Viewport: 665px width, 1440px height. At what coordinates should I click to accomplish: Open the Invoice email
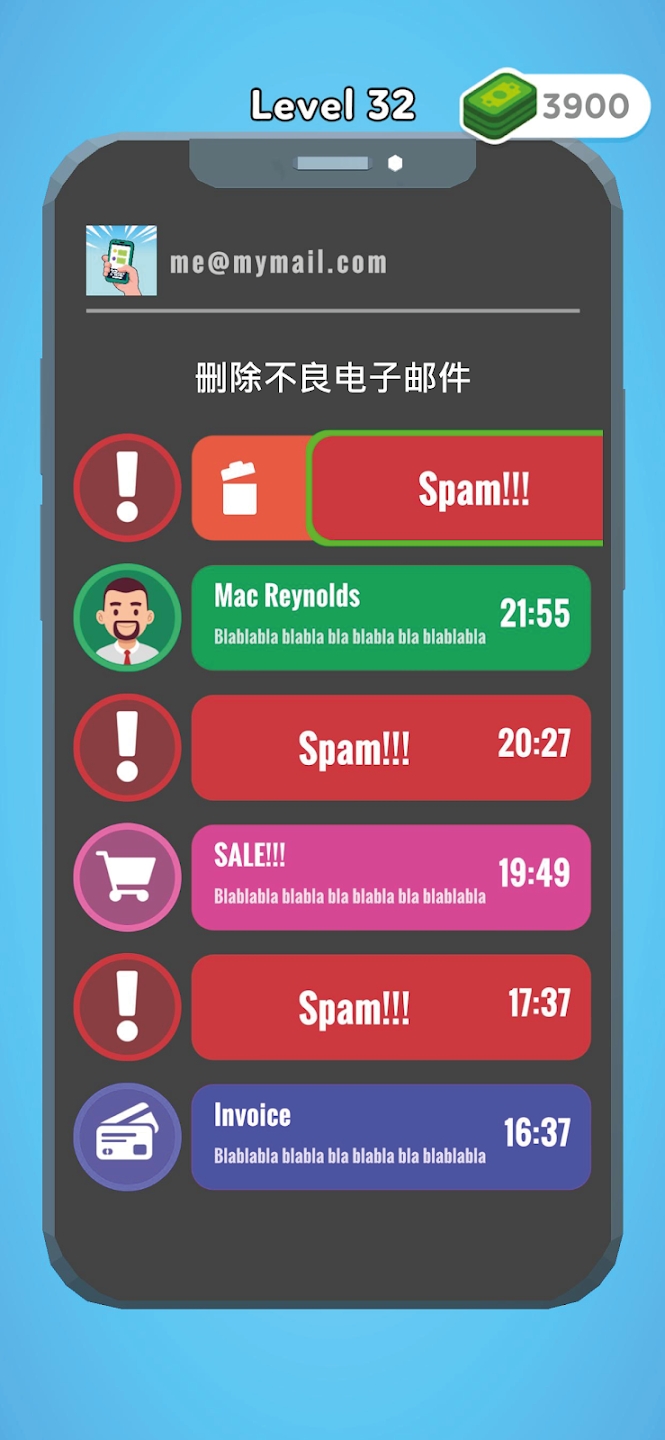pos(390,1137)
